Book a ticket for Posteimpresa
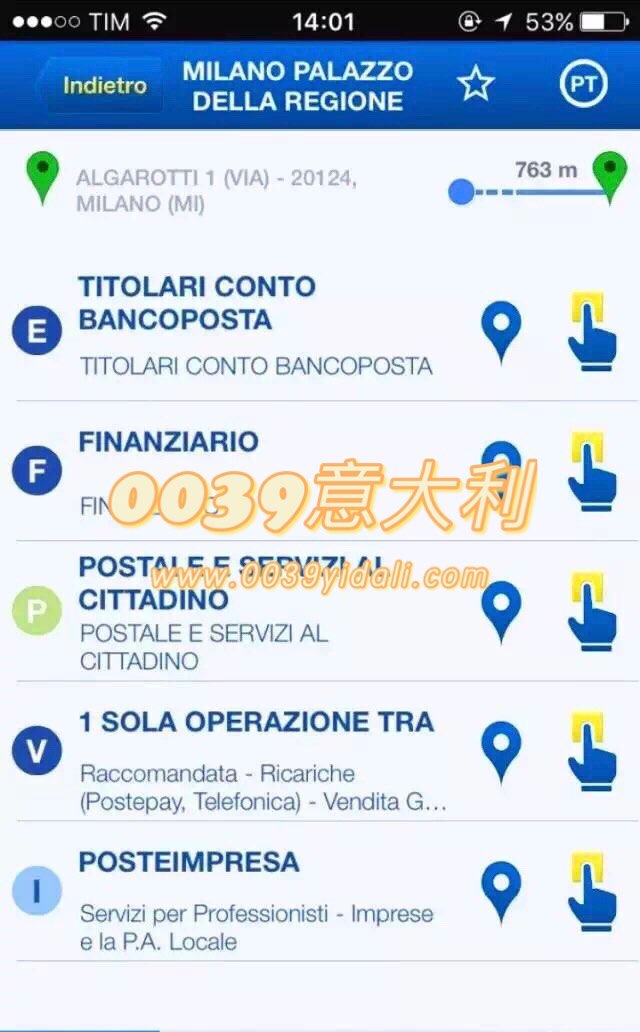Image resolution: width=640 pixels, height=1032 pixels. 591,892
